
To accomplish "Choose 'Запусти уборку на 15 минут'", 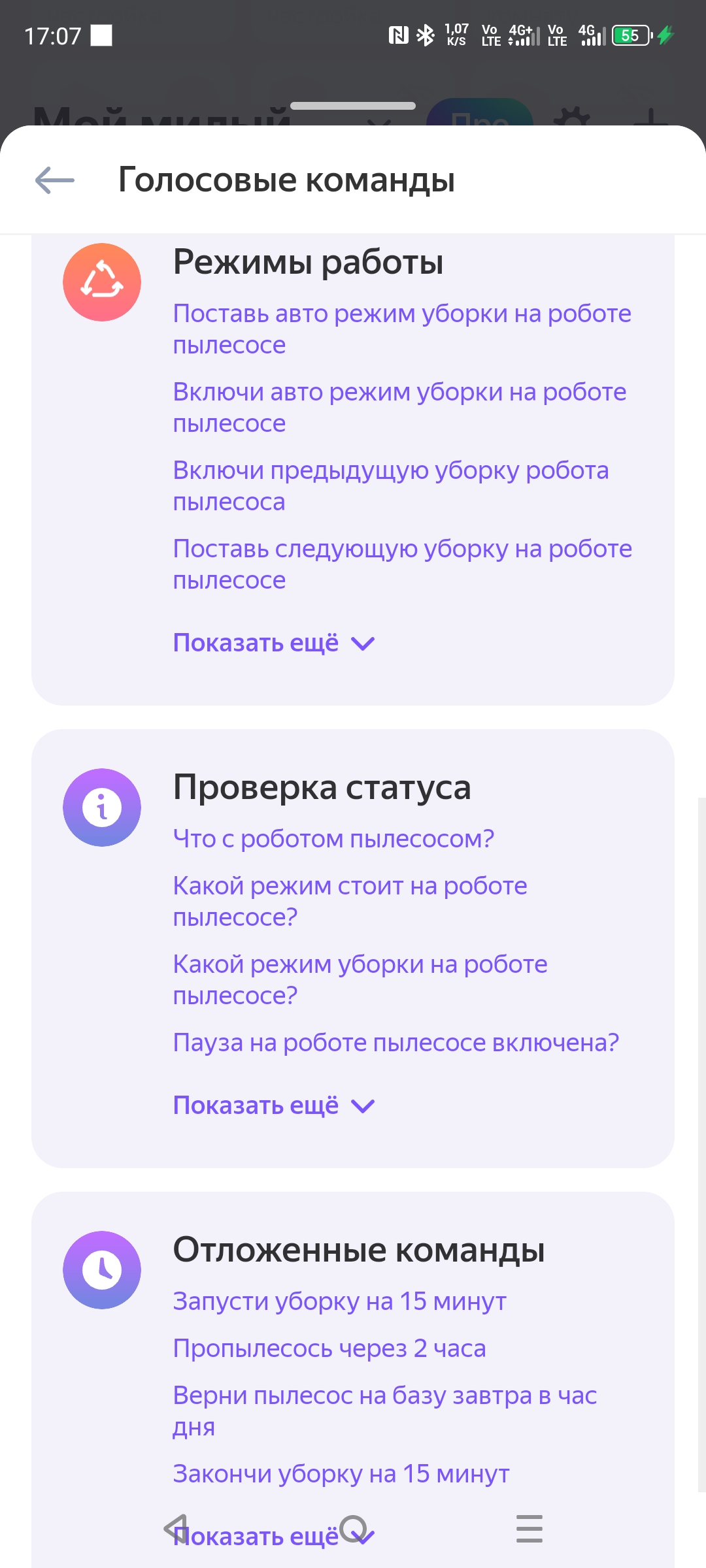I will click(339, 1301).
